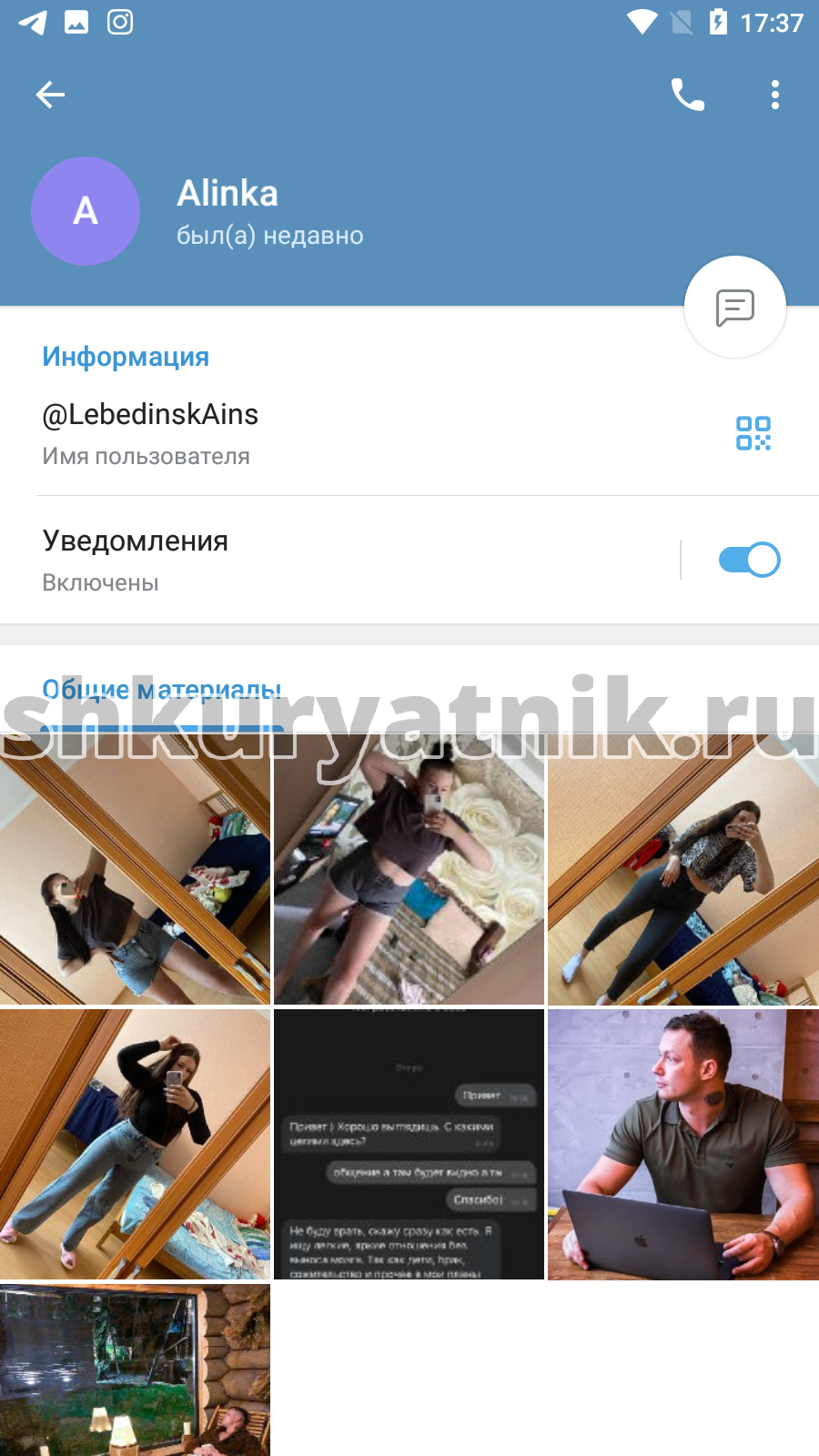
Task: Open selfie photo with rose wallpaper
Action: [x=409, y=869]
